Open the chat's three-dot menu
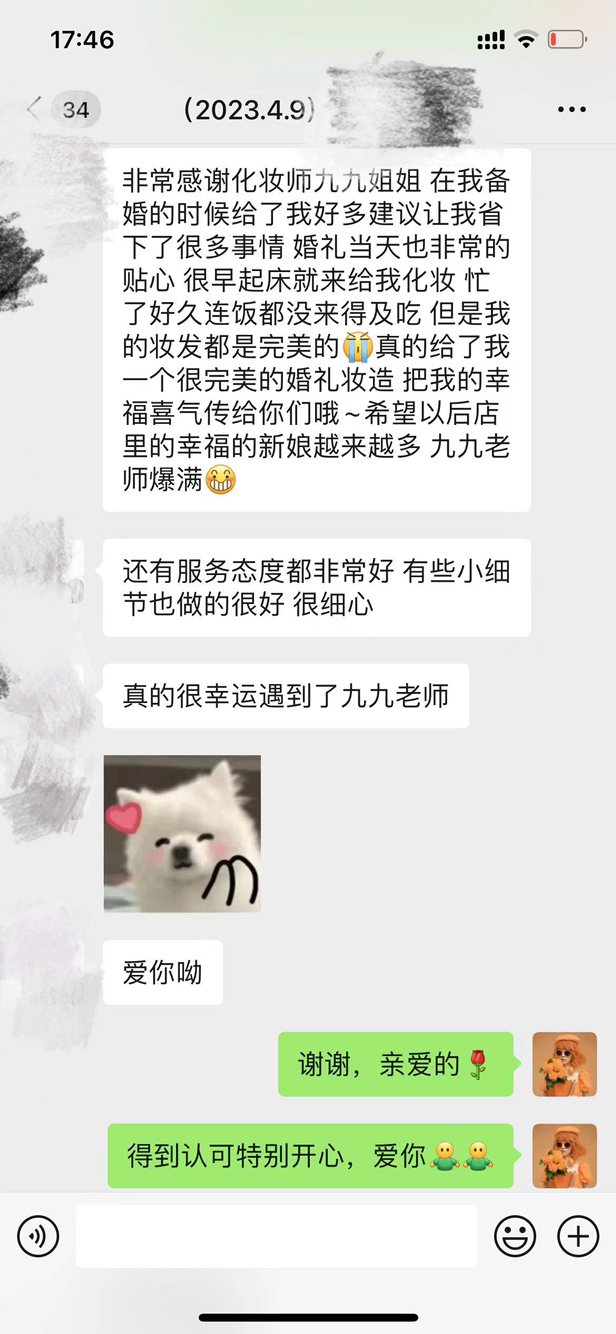The width and height of the screenshot is (616, 1334). [571, 110]
